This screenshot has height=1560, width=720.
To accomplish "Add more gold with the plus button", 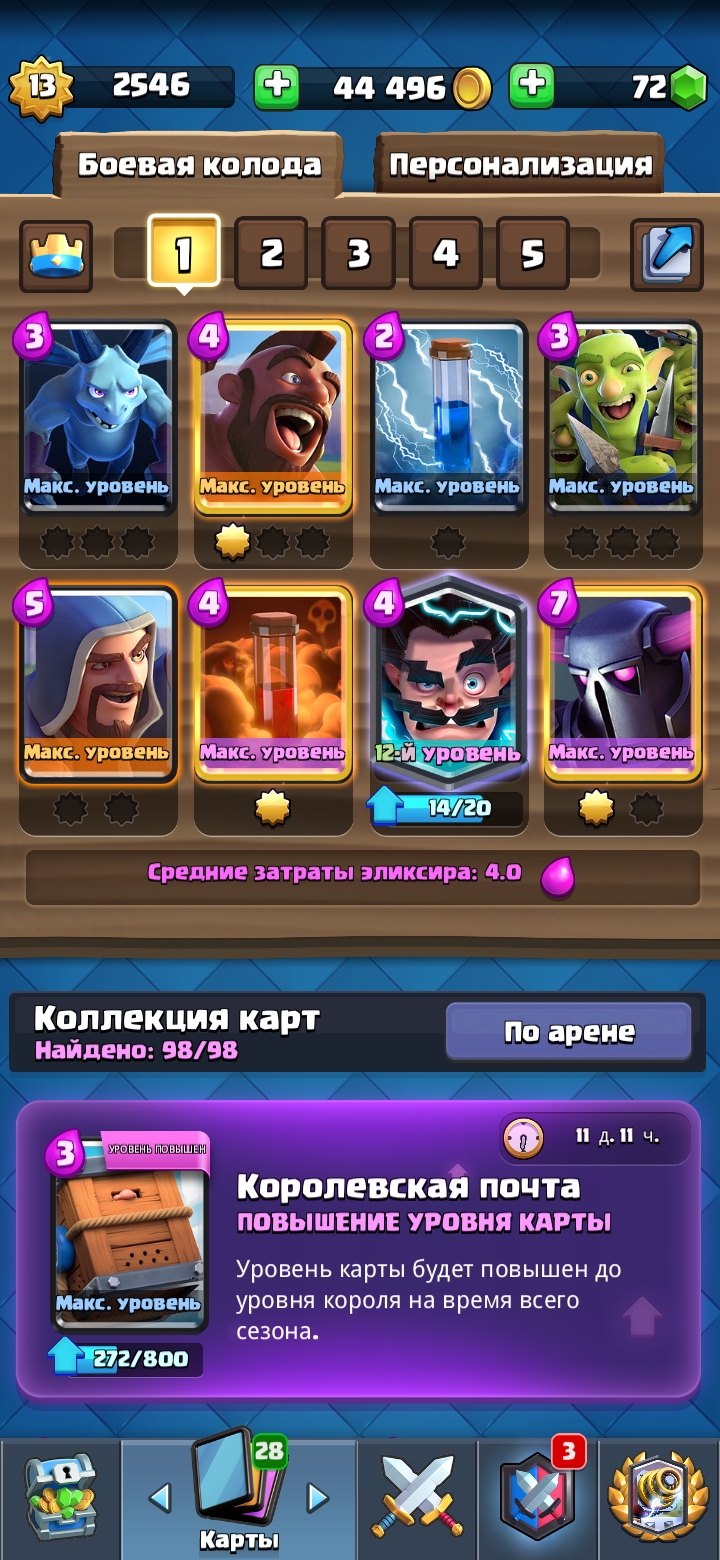I will [277, 87].
